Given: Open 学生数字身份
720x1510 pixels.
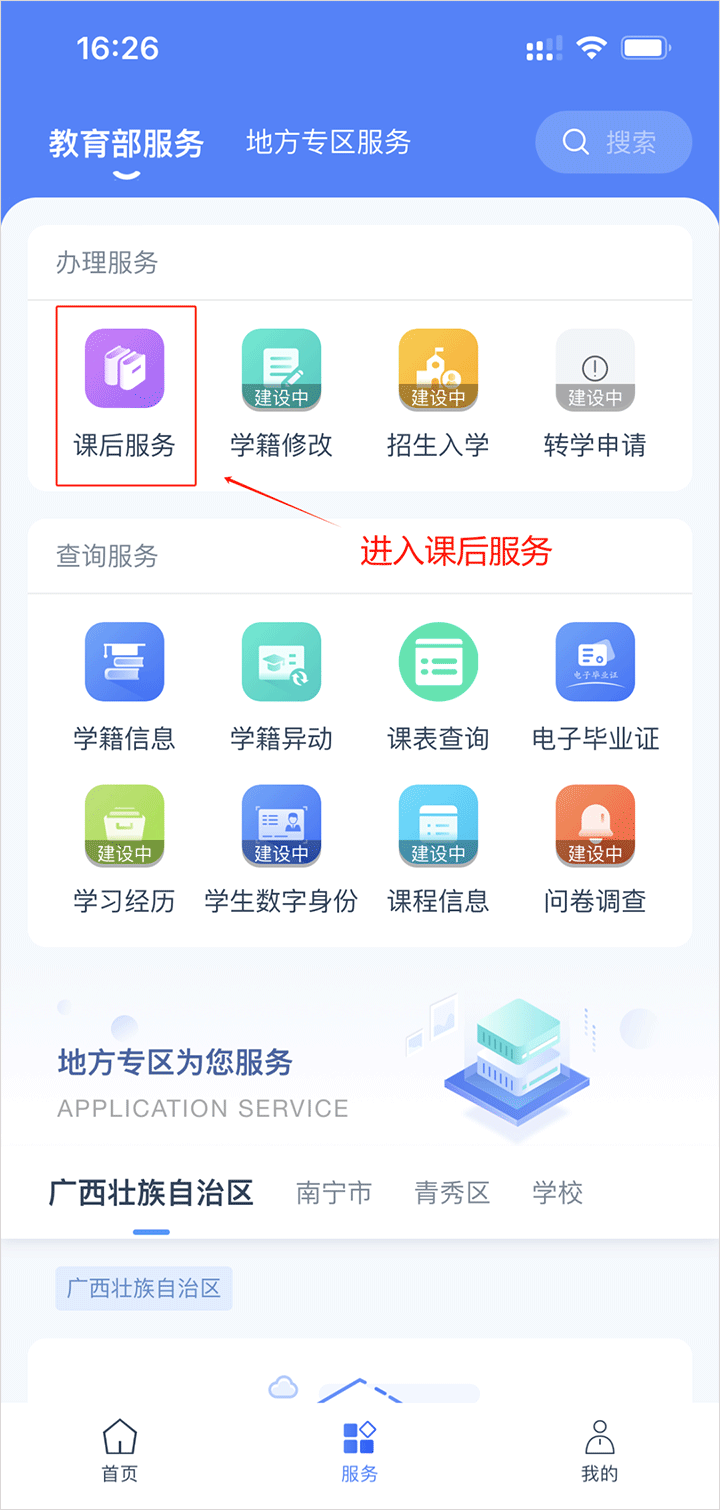Looking at the screenshot, I should pos(281,849).
